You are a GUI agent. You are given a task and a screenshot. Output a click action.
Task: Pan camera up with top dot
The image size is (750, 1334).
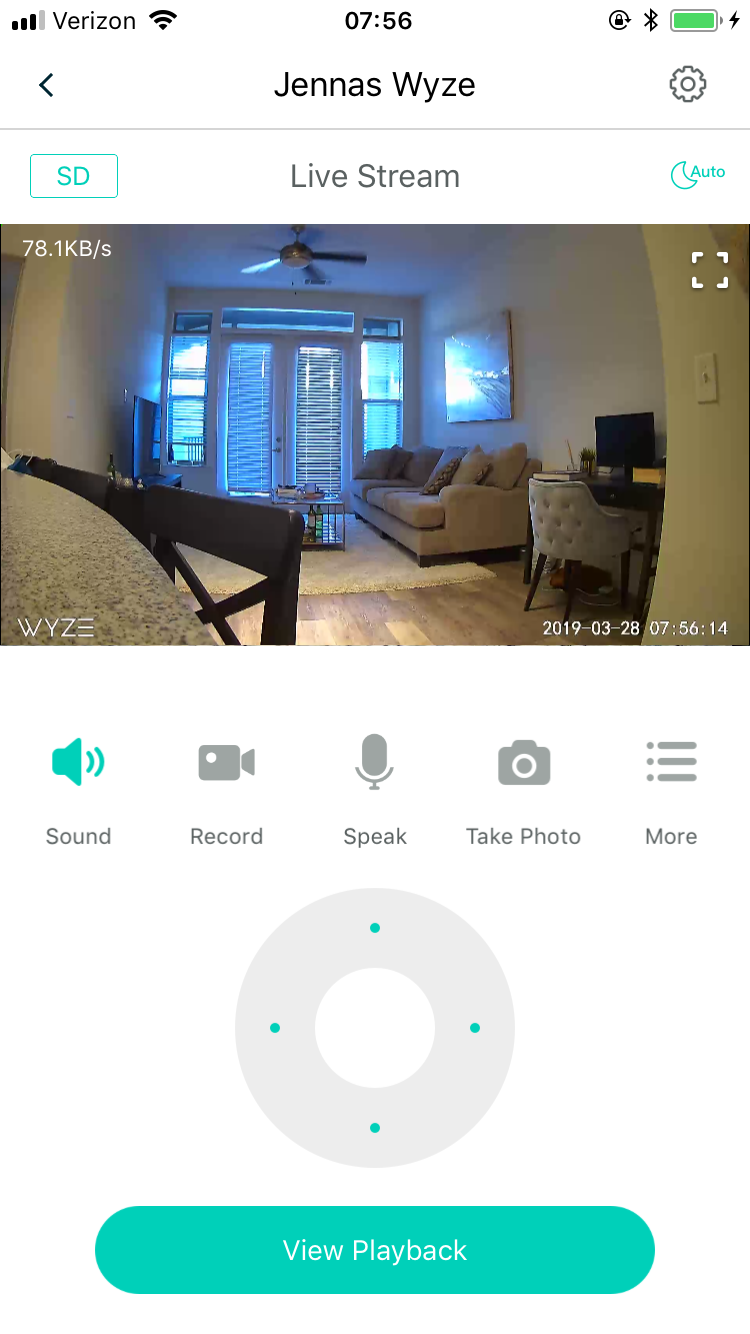(375, 928)
